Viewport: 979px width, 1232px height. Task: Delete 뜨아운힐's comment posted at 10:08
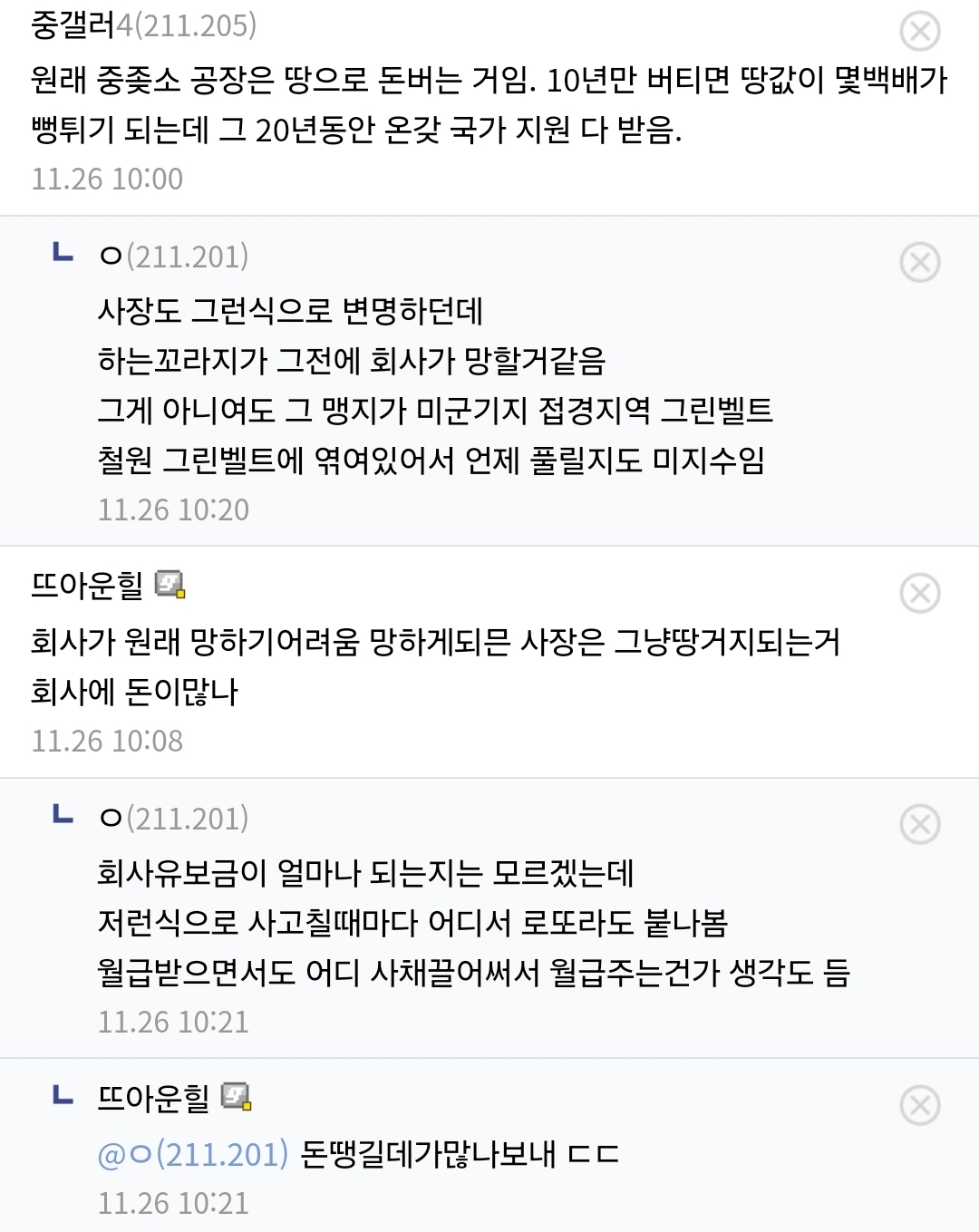[919, 593]
